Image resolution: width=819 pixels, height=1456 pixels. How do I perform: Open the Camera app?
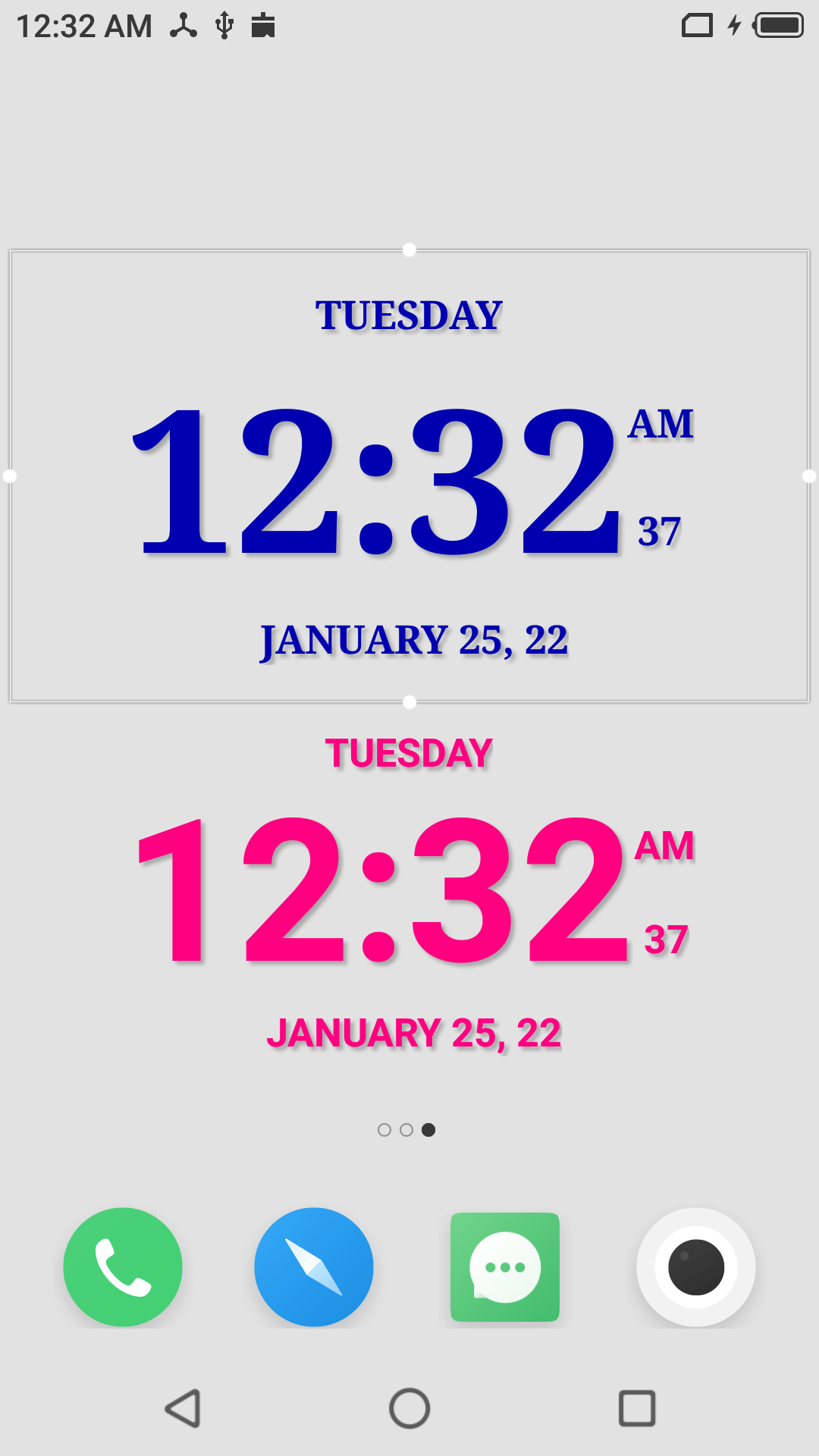[696, 1265]
